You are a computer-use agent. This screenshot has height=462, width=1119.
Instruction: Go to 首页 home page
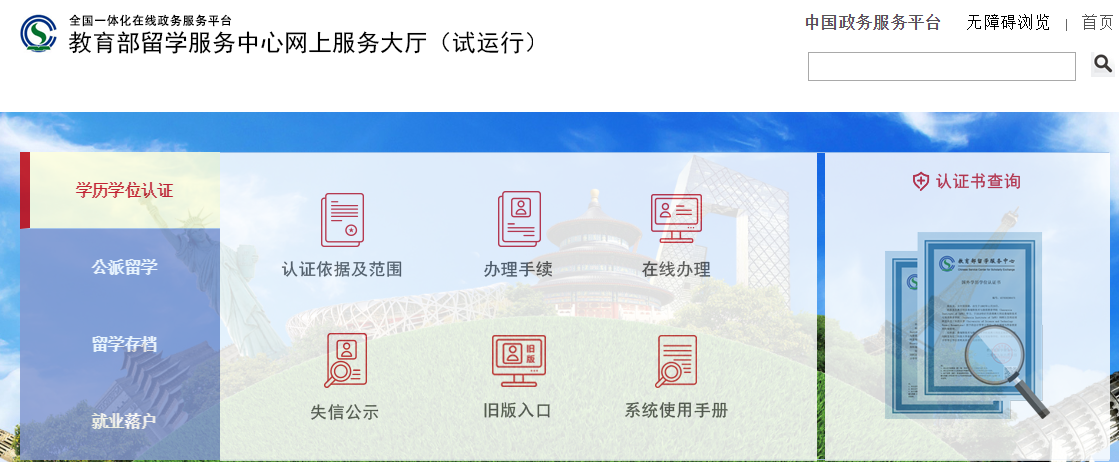(x=1097, y=23)
